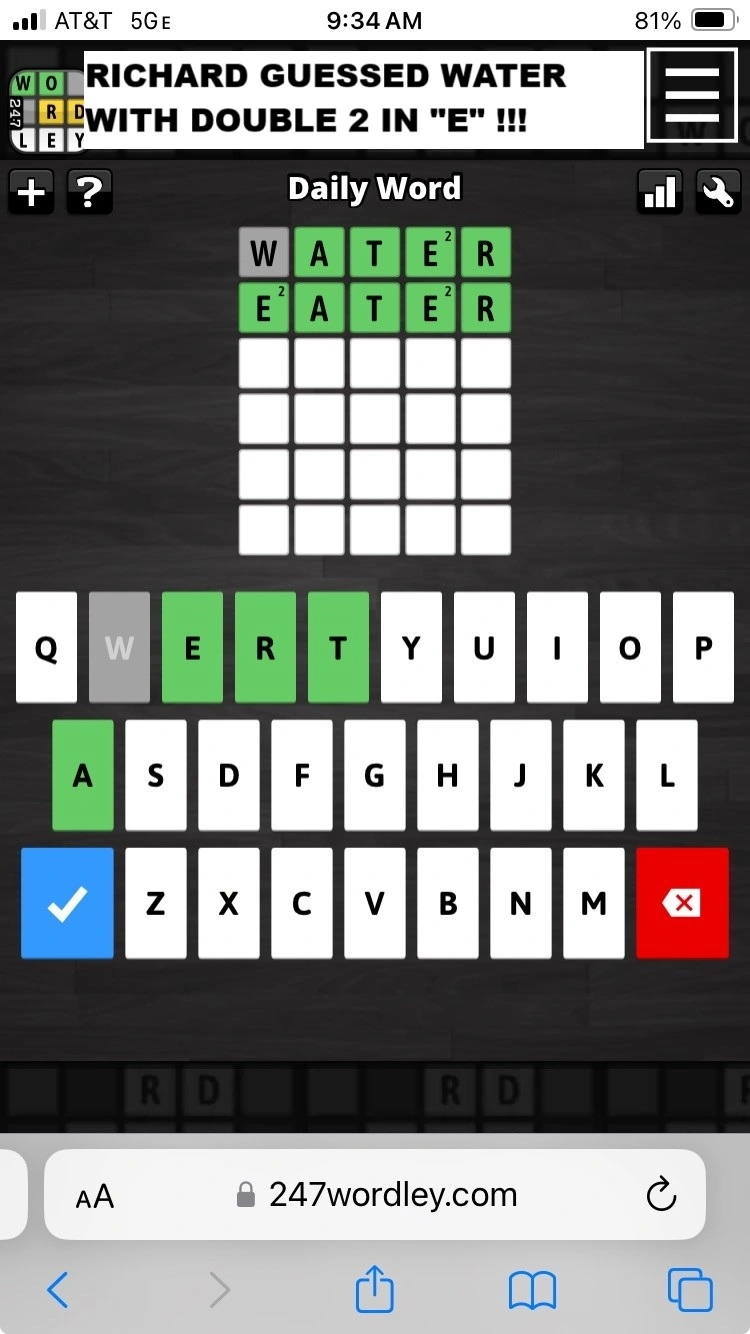
Task: Tap the 247 Wordley logo
Action: [x=46, y=110]
